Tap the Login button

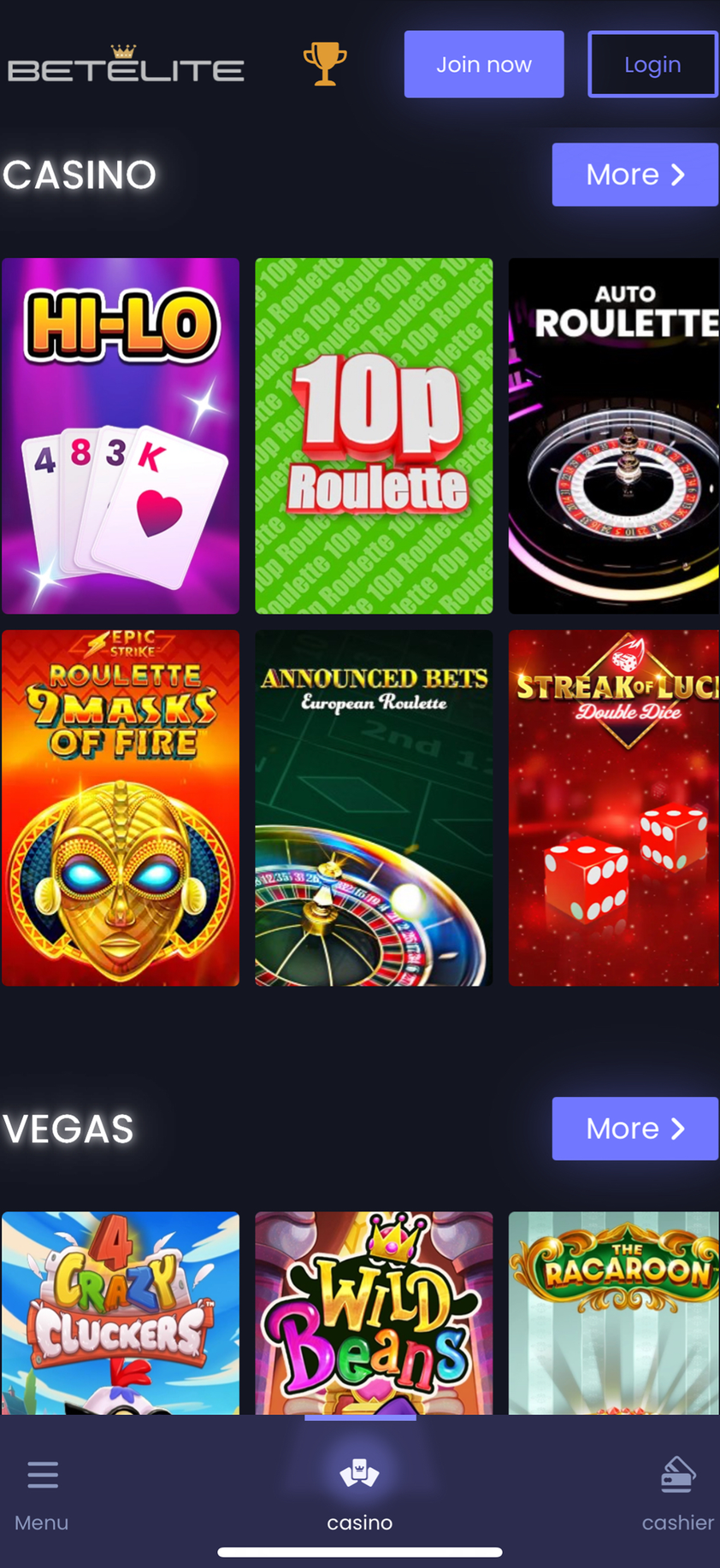click(x=652, y=64)
